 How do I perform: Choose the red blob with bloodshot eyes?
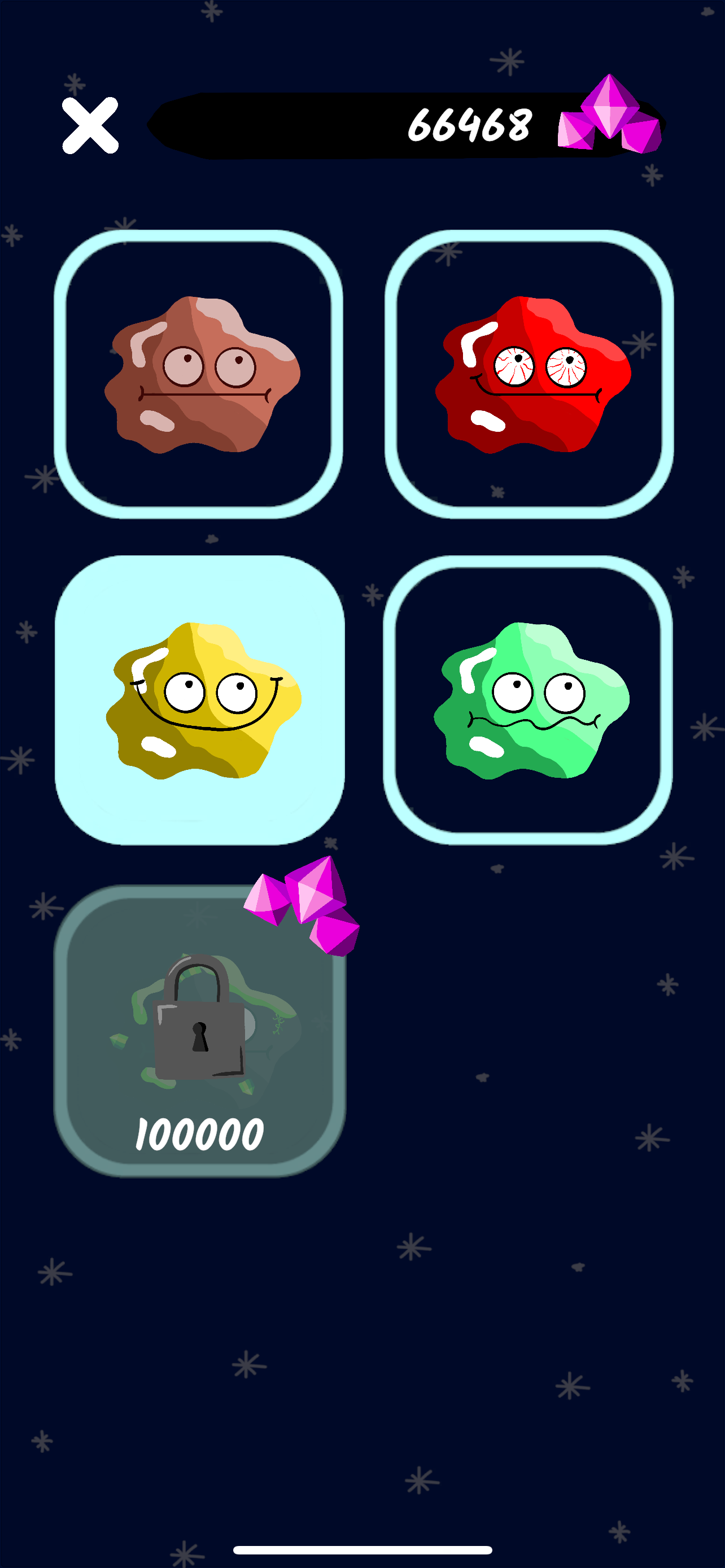click(x=529, y=374)
